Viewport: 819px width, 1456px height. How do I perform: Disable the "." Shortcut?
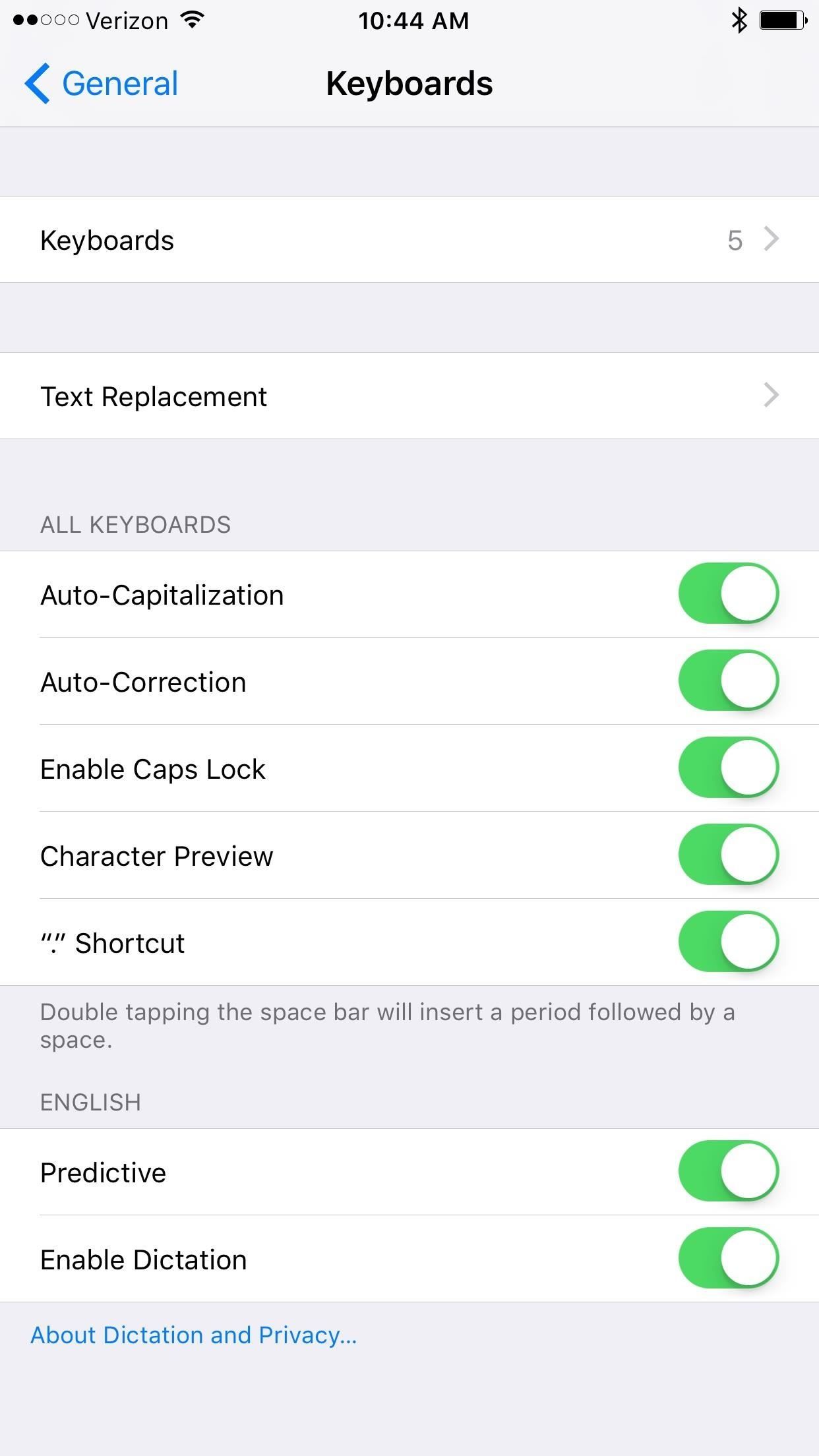coord(729,942)
